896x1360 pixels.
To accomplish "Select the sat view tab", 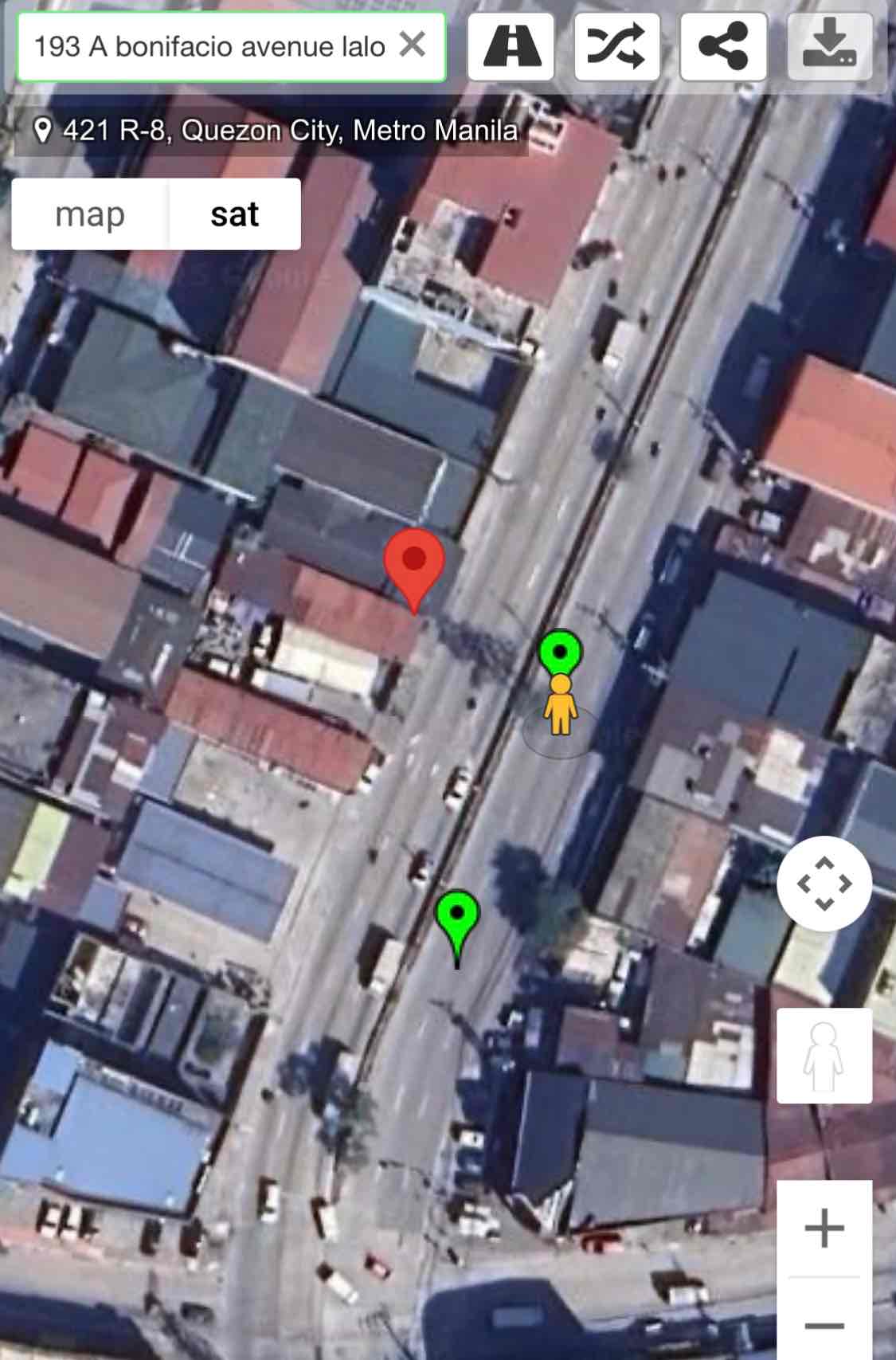I will coord(234,214).
